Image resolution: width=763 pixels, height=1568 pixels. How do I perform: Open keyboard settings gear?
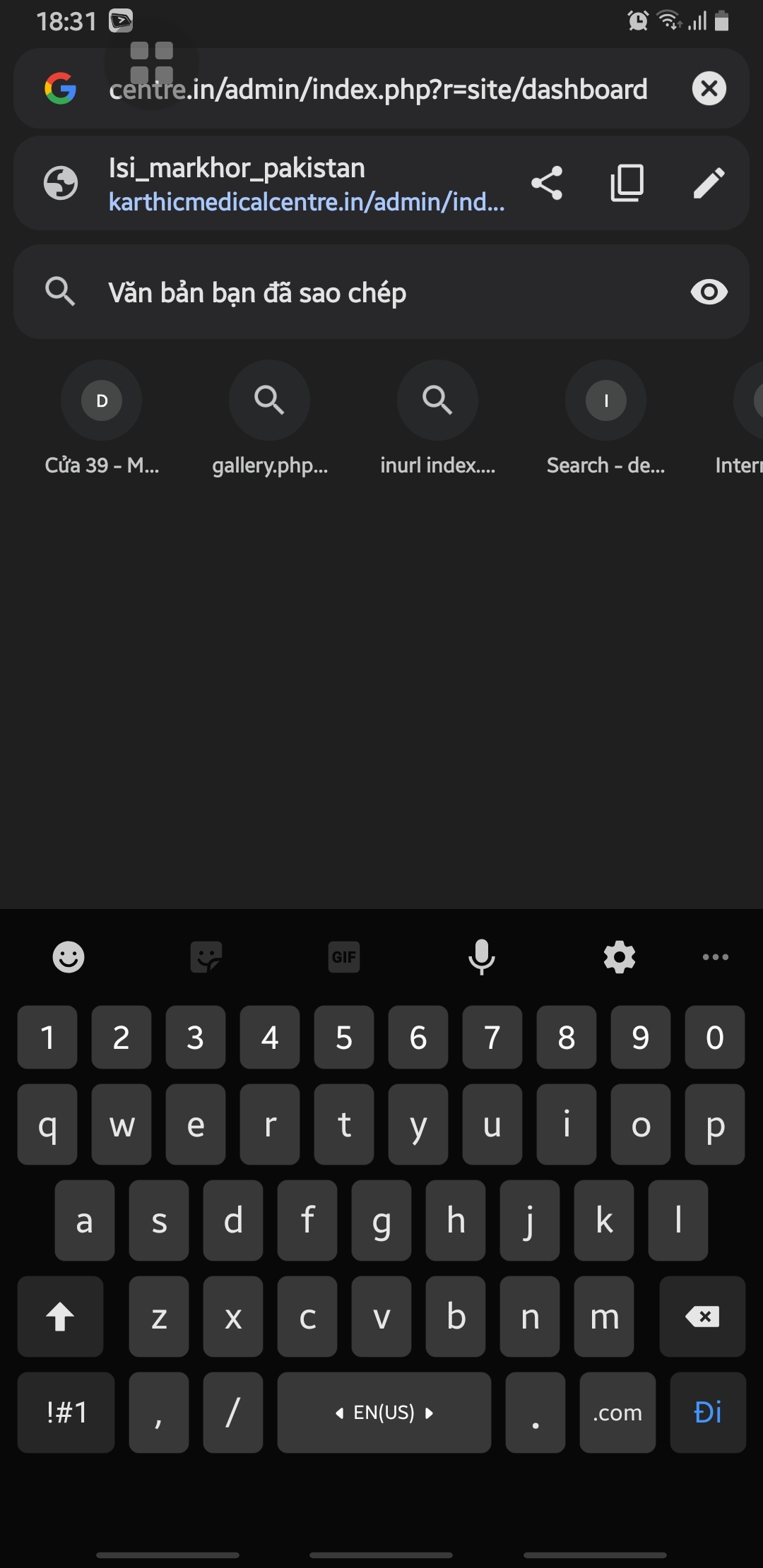click(x=620, y=957)
